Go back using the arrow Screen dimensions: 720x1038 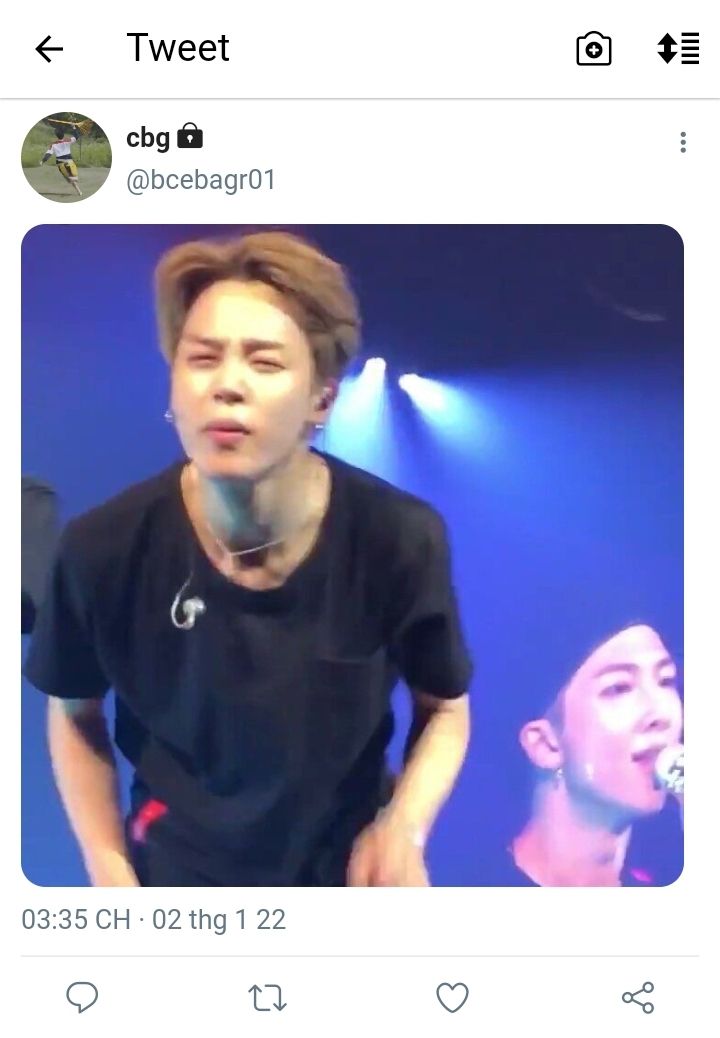(x=49, y=49)
